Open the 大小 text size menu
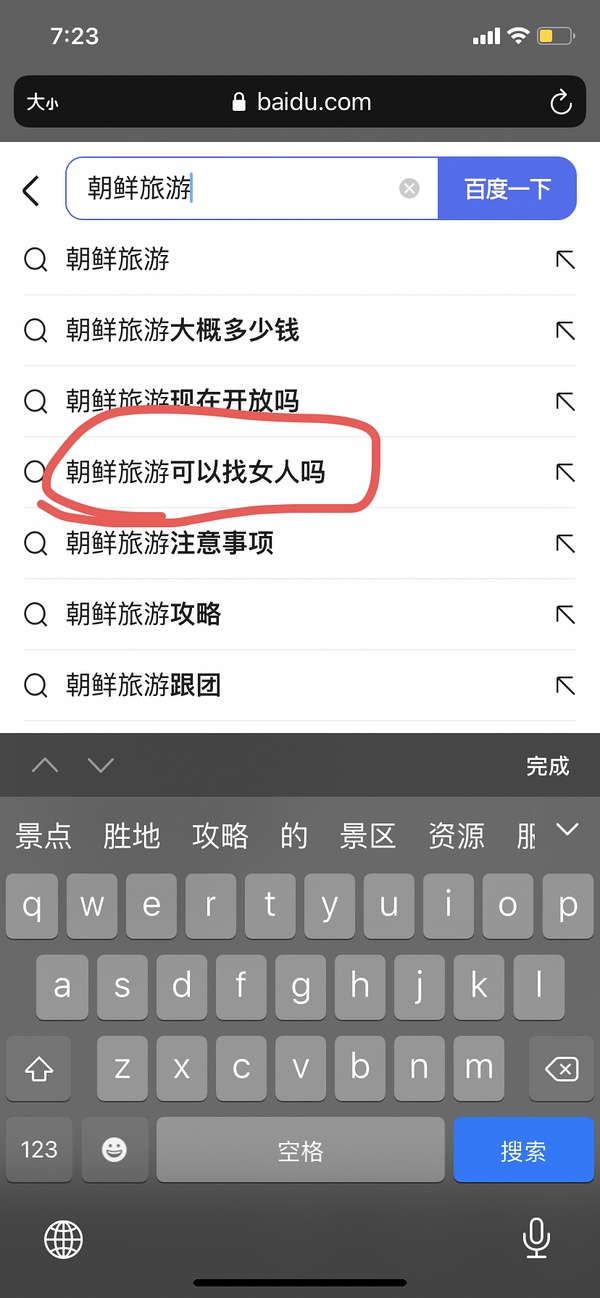The height and width of the screenshot is (1298, 600). 42,102
